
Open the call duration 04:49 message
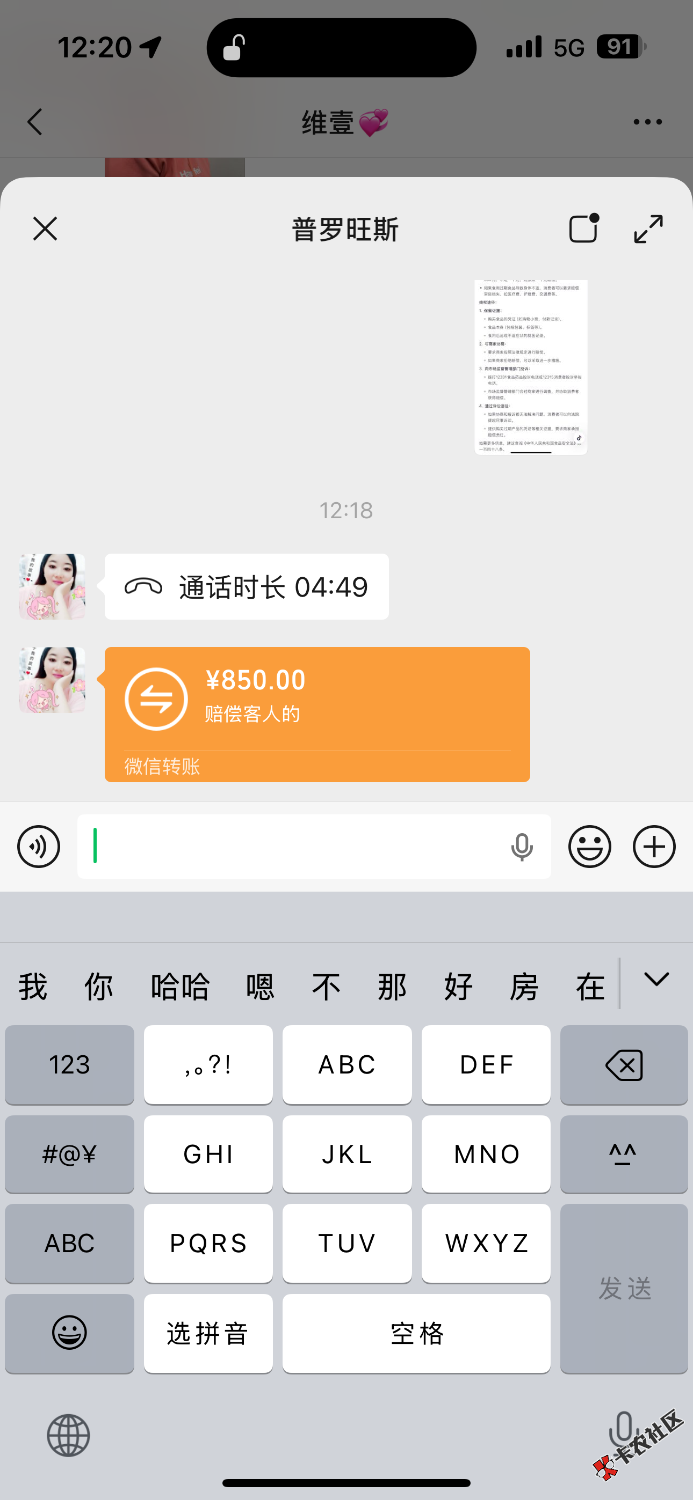click(x=246, y=587)
